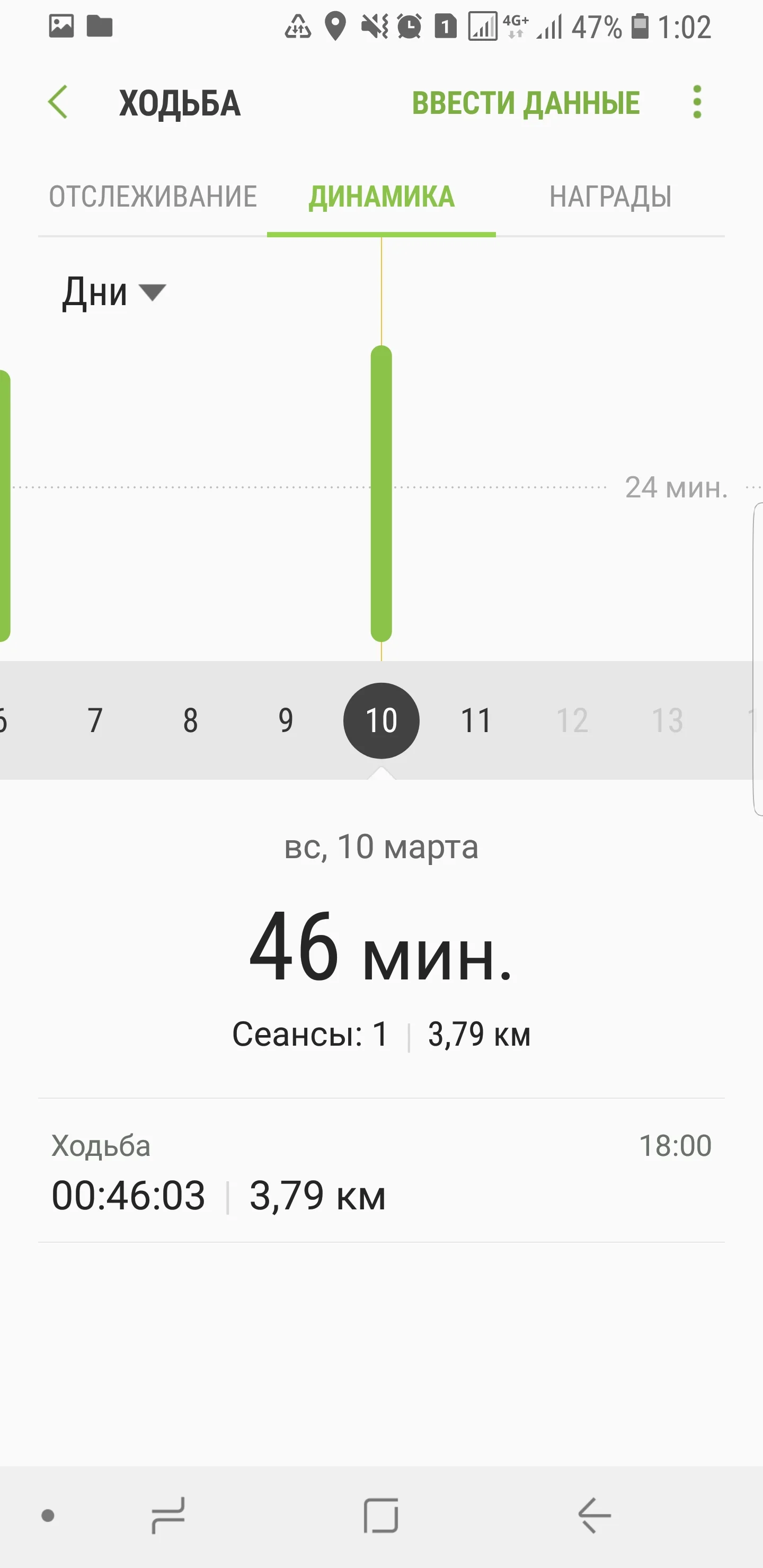Open the three-dot overflow menu

pyautogui.click(x=697, y=102)
